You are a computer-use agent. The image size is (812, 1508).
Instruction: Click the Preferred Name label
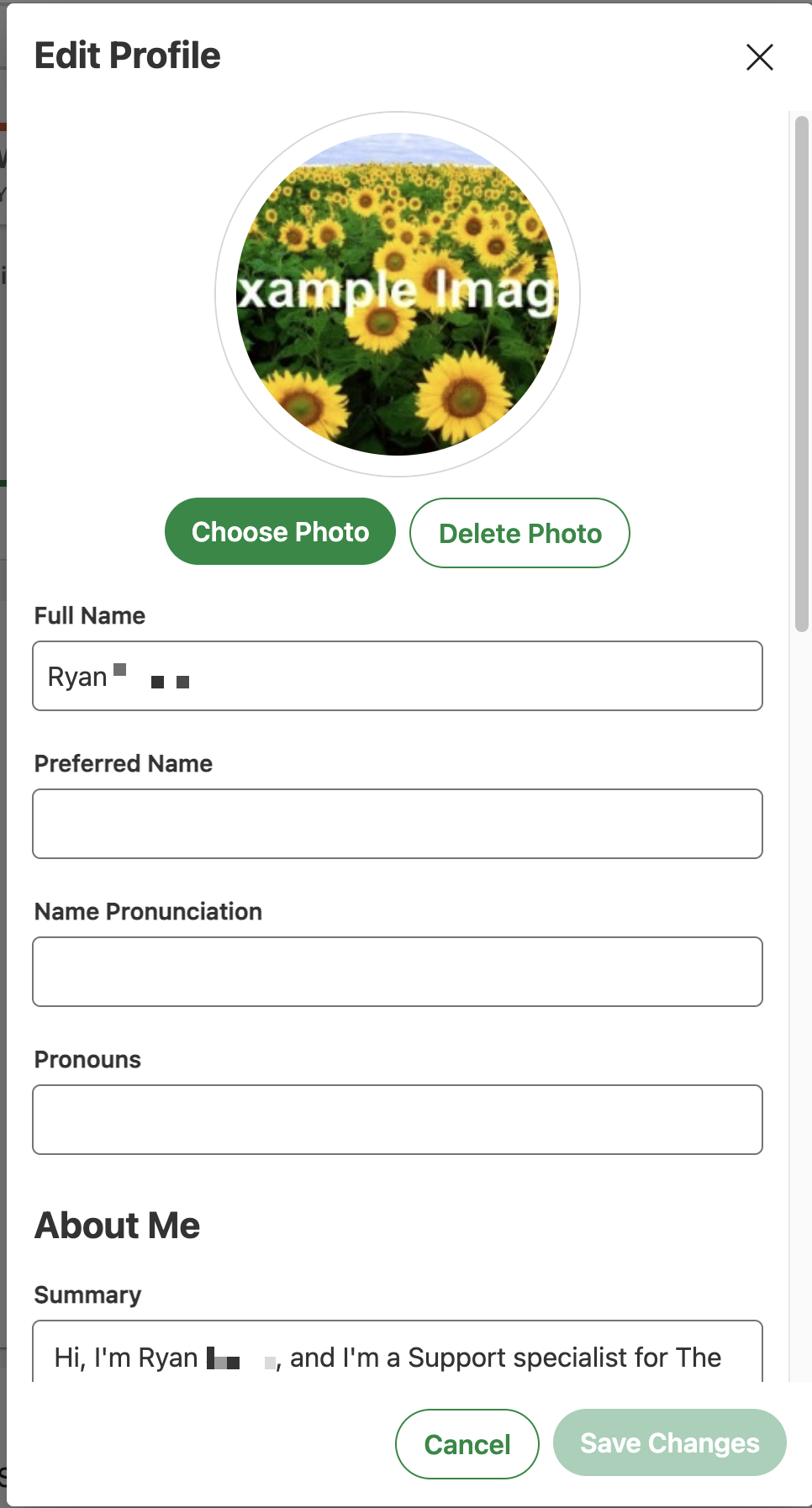(123, 763)
